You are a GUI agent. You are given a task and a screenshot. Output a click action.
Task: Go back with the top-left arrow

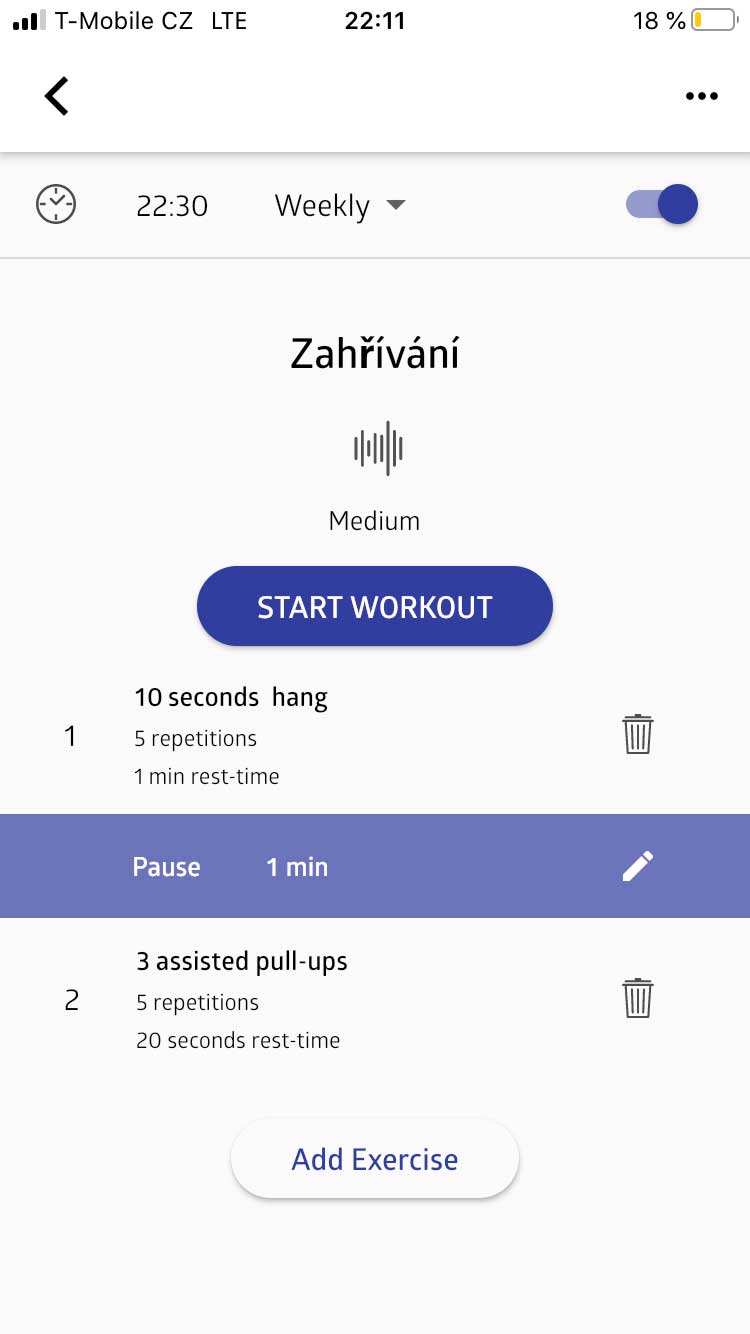[x=57, y=96]
